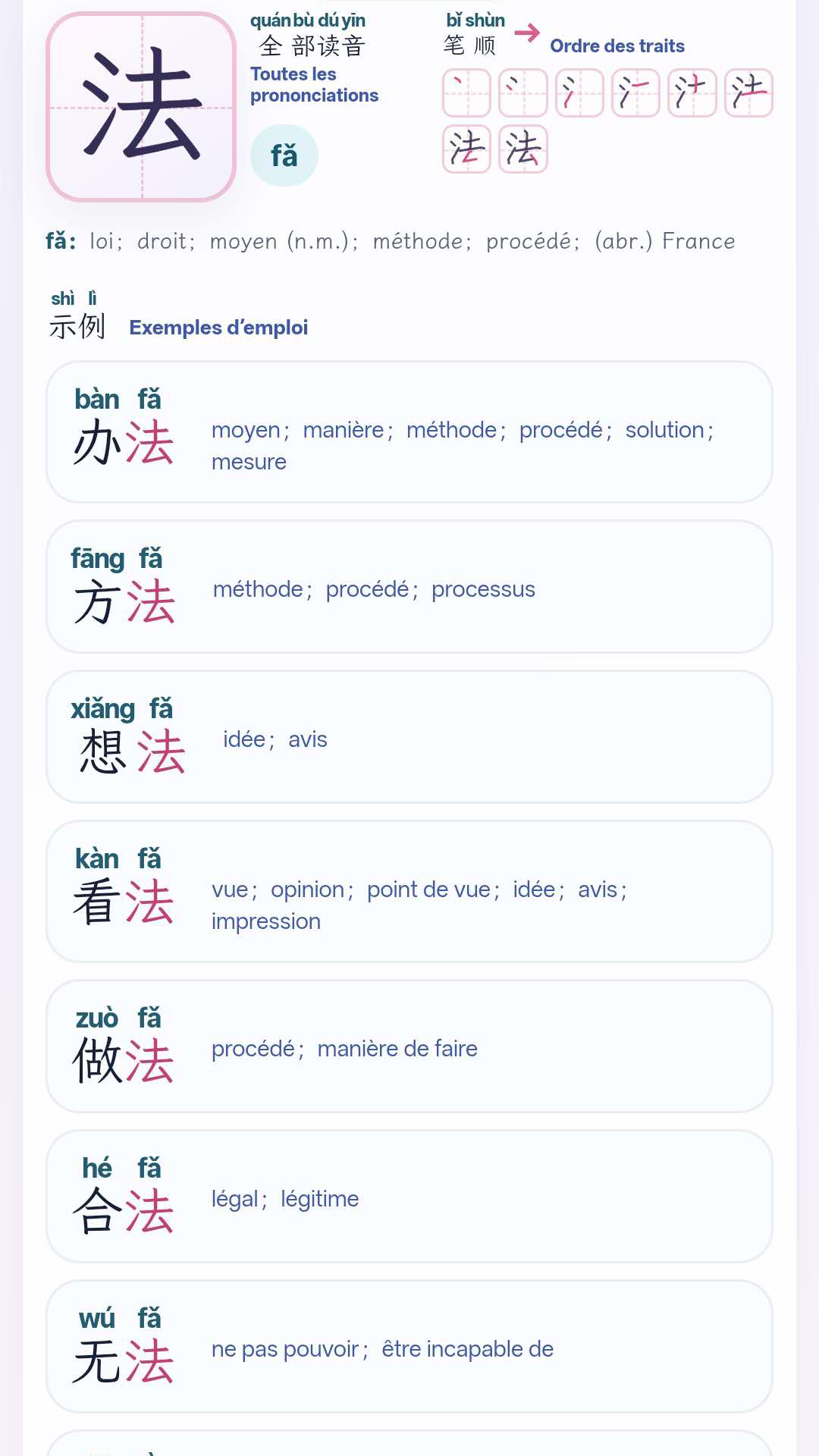This screenshot has width=819, height=1456.
Task: Open the 做法 (zuò fǎ) example card
Action: coord(409,1046)
